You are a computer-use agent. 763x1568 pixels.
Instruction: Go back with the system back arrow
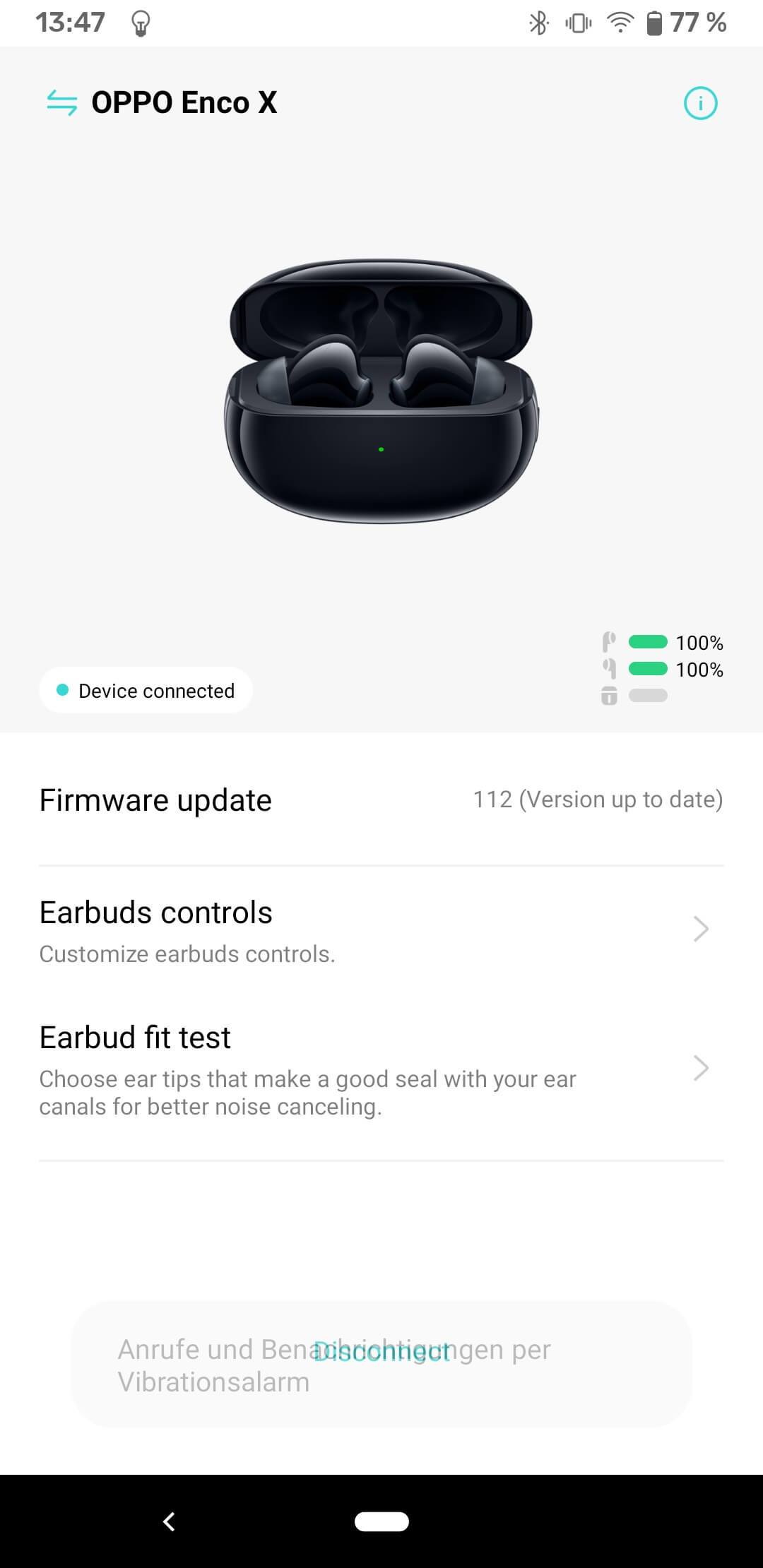coord(169,1521)
